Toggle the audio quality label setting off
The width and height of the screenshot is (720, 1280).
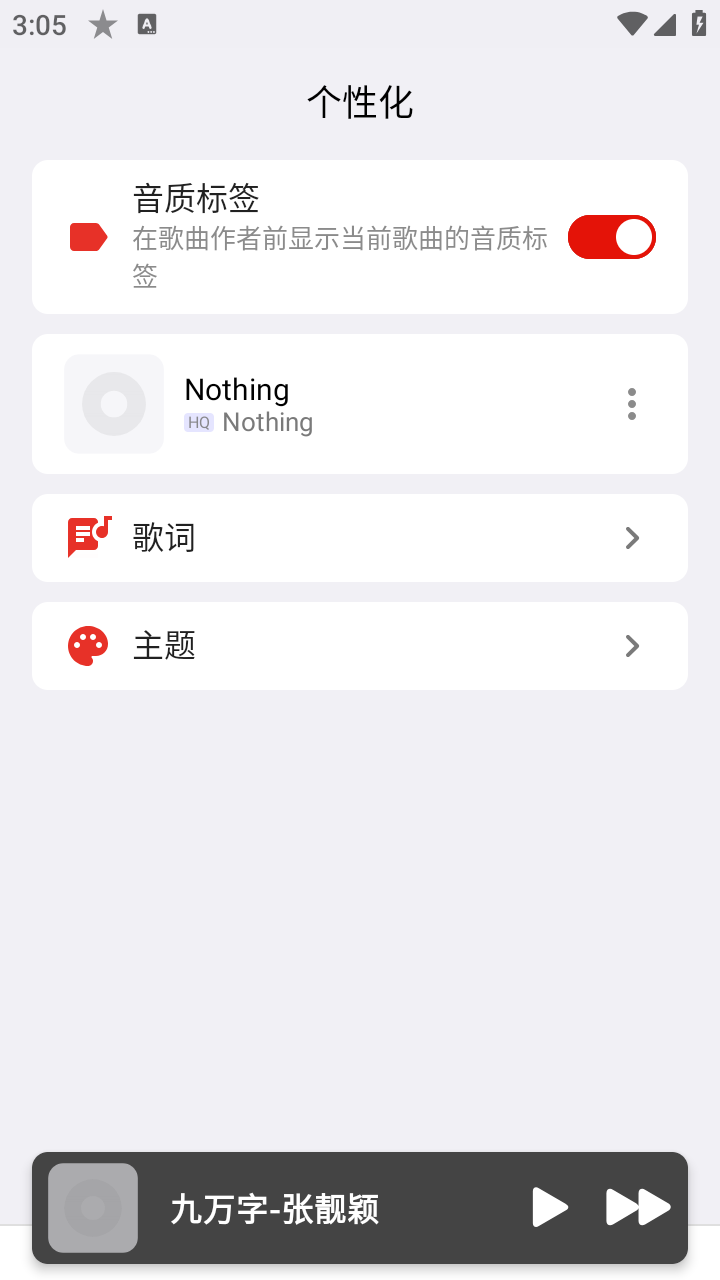point(611,237)
